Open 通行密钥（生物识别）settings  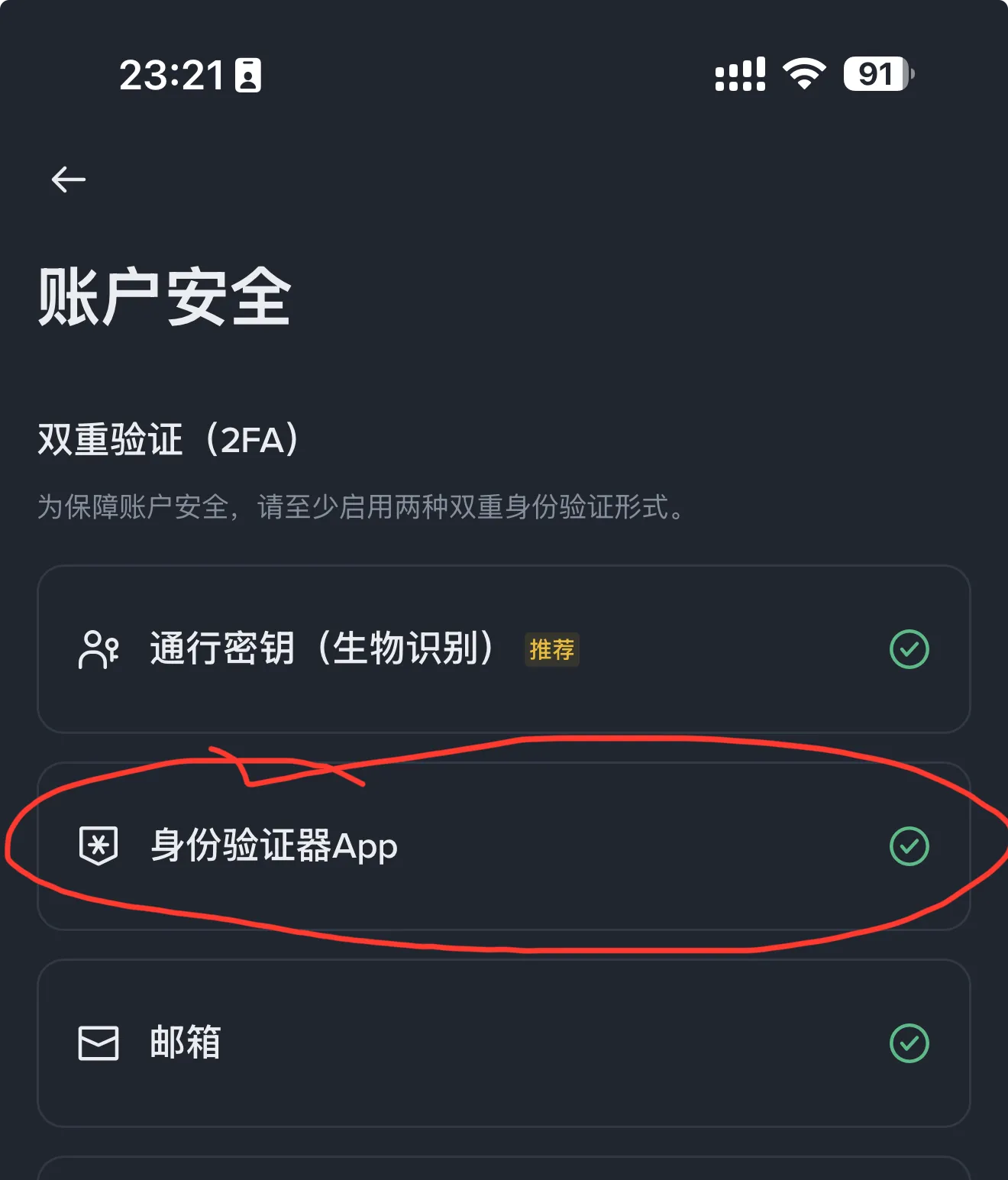pos(502,649)
